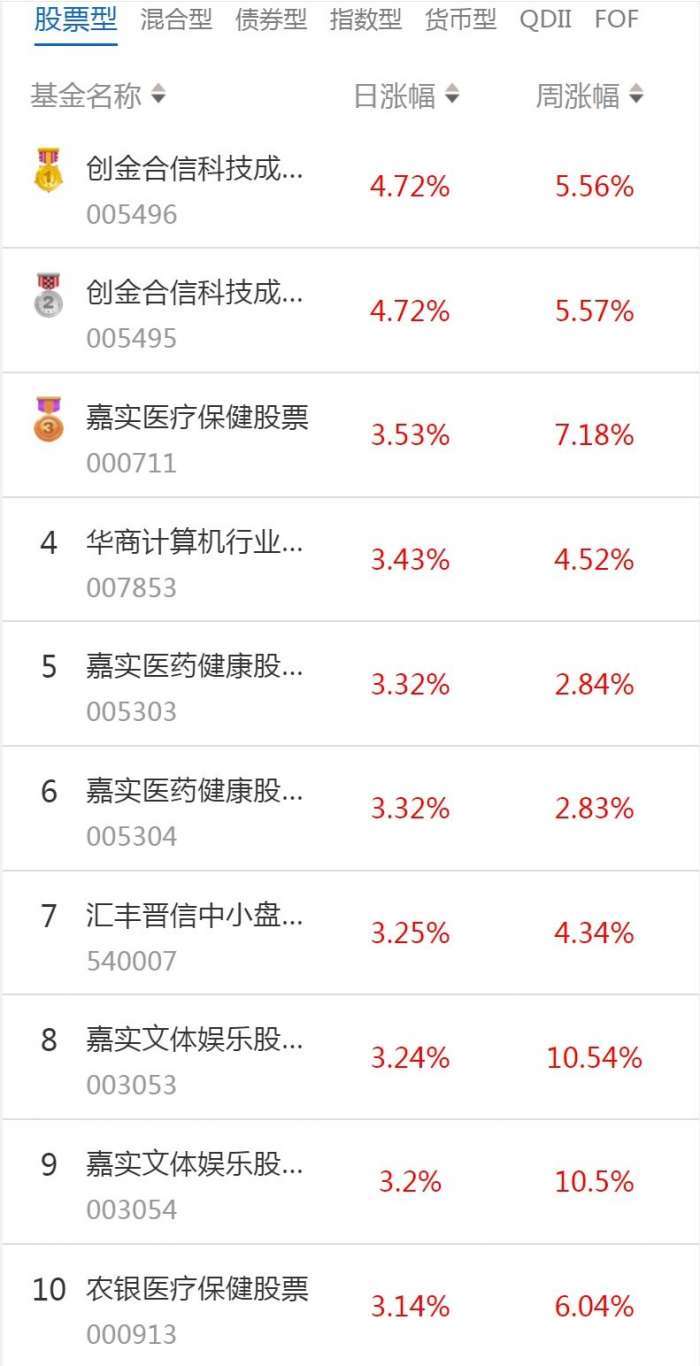
Task: Sort funds by 日涨幅
Action: 406,96
